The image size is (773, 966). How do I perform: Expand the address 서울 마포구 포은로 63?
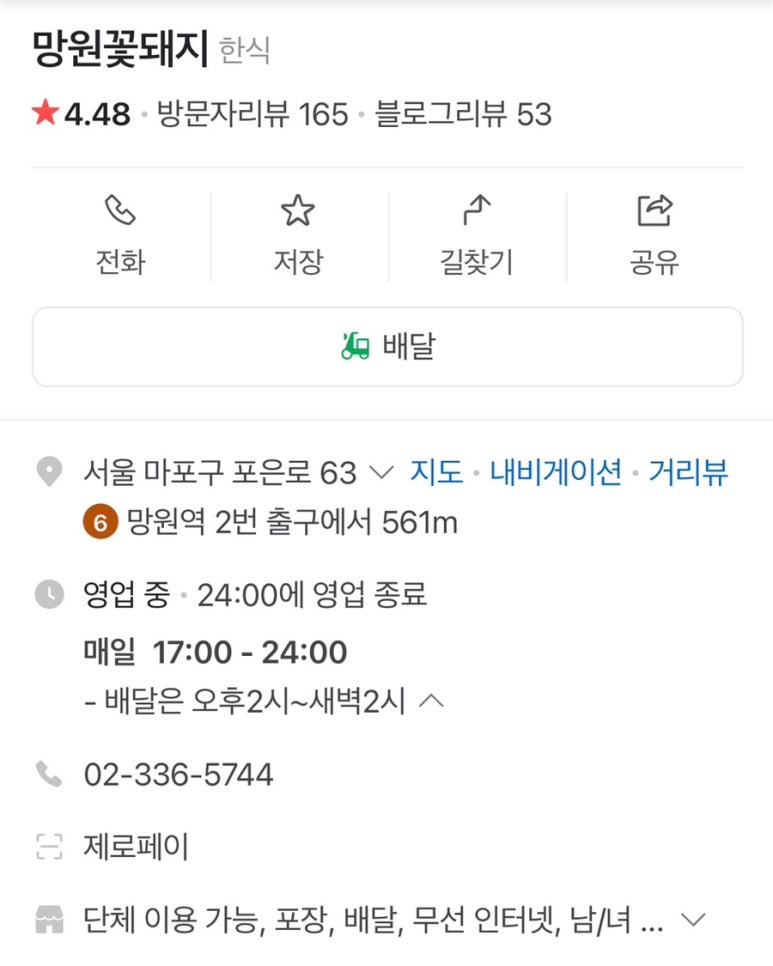(x=381, y=472)
